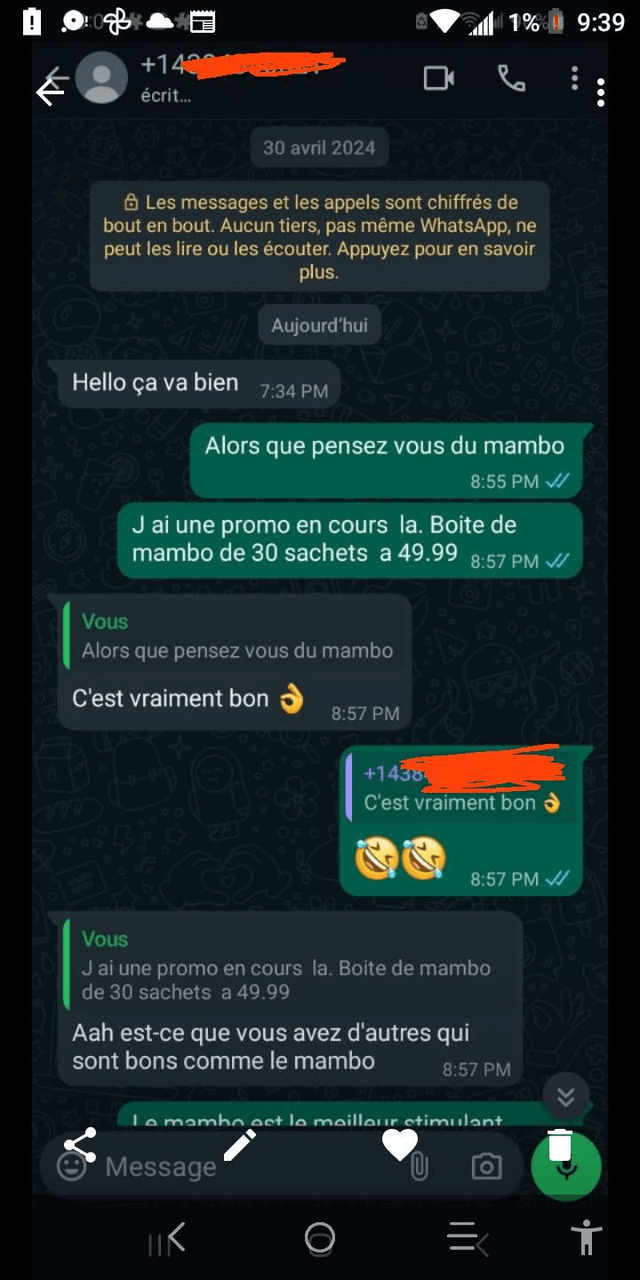This screenshot has width=640, height=1280.
Task: Edit the image with the pencil tool
Action: [x=240, y=1145]
